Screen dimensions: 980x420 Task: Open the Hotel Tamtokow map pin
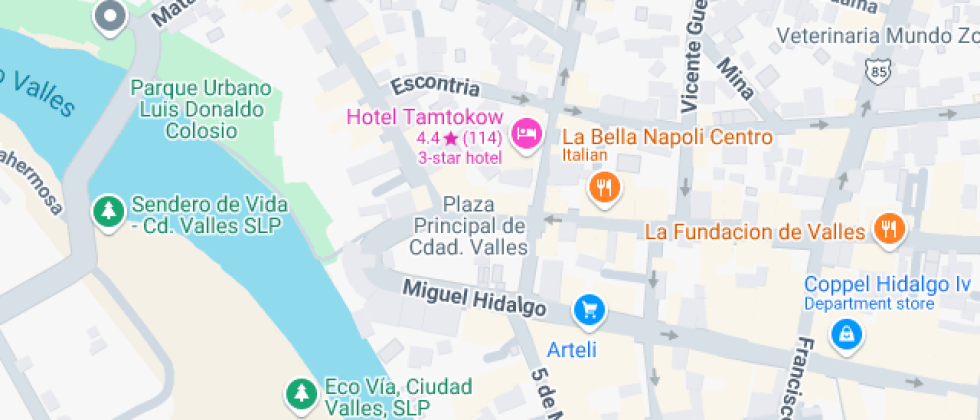526,134
